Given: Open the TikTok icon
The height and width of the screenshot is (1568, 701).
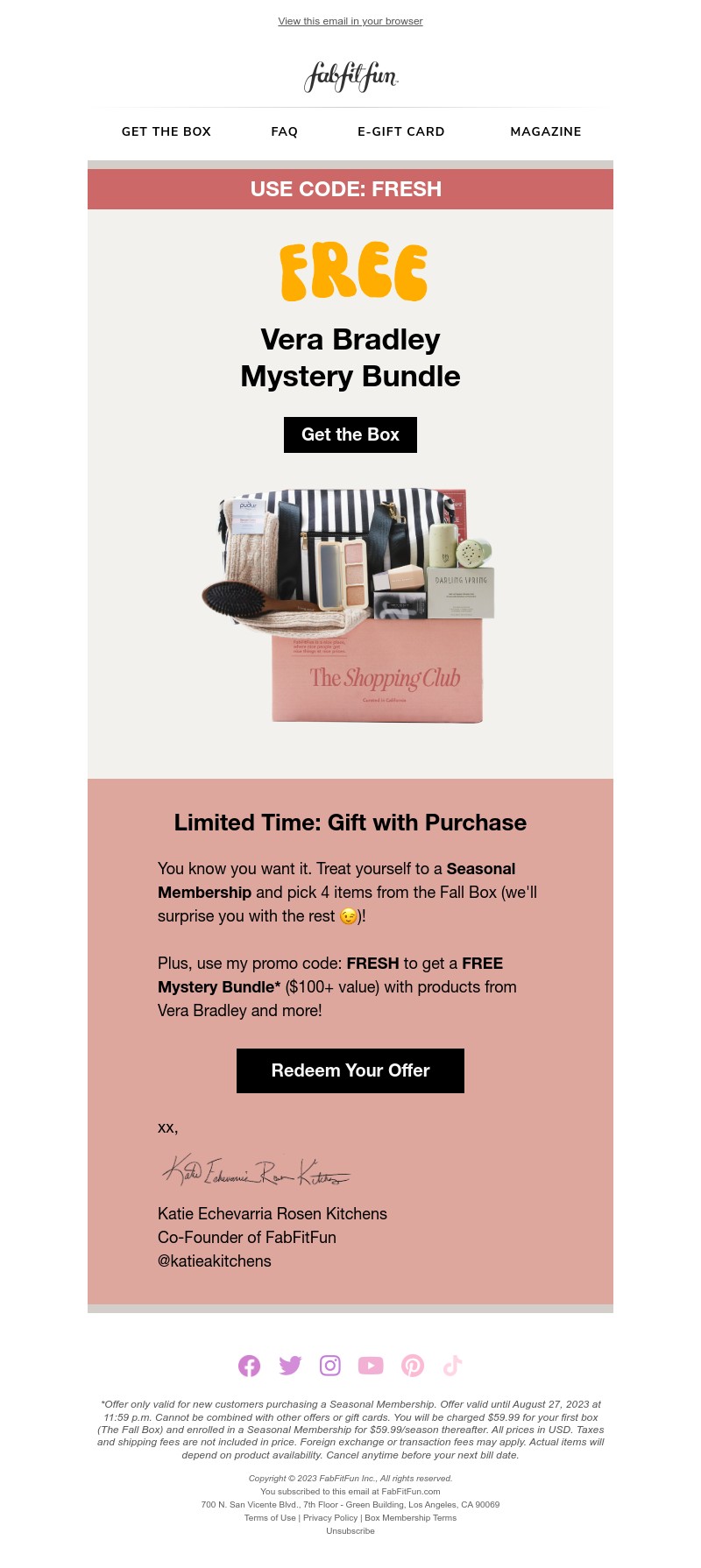Looking at the screenshot, I should click(x=452, y=1366).
